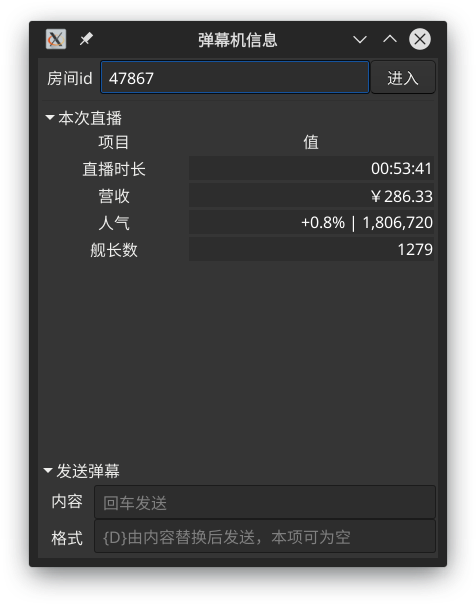Focus the 房间id input field
476x604 pixels.
point(235,77)
